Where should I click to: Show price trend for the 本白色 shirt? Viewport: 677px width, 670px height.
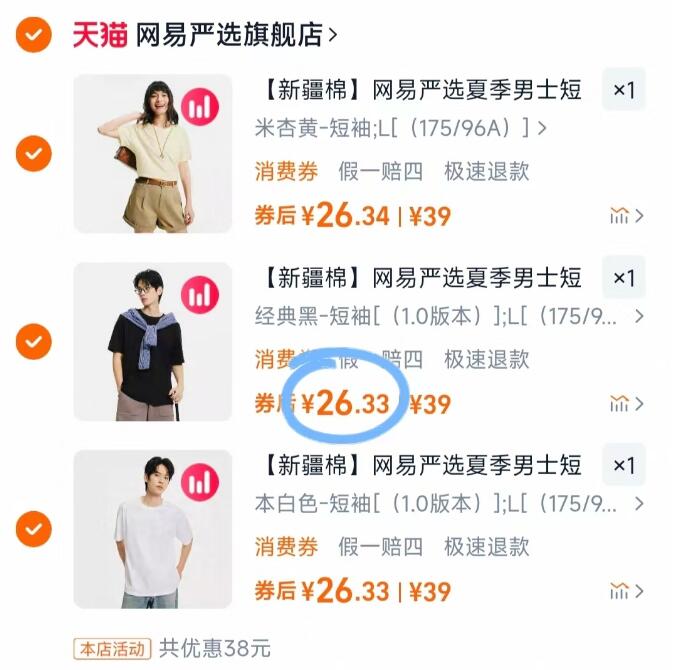625,590
